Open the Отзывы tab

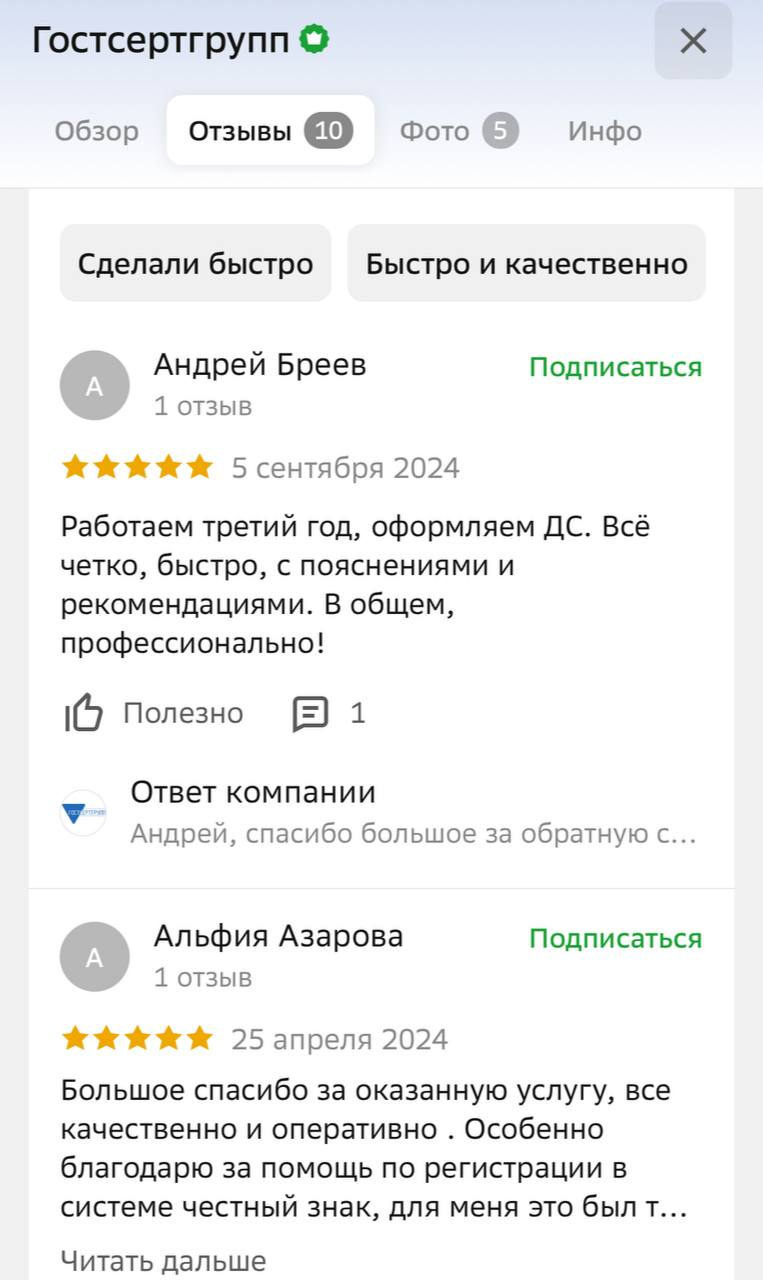pos(271,131)
